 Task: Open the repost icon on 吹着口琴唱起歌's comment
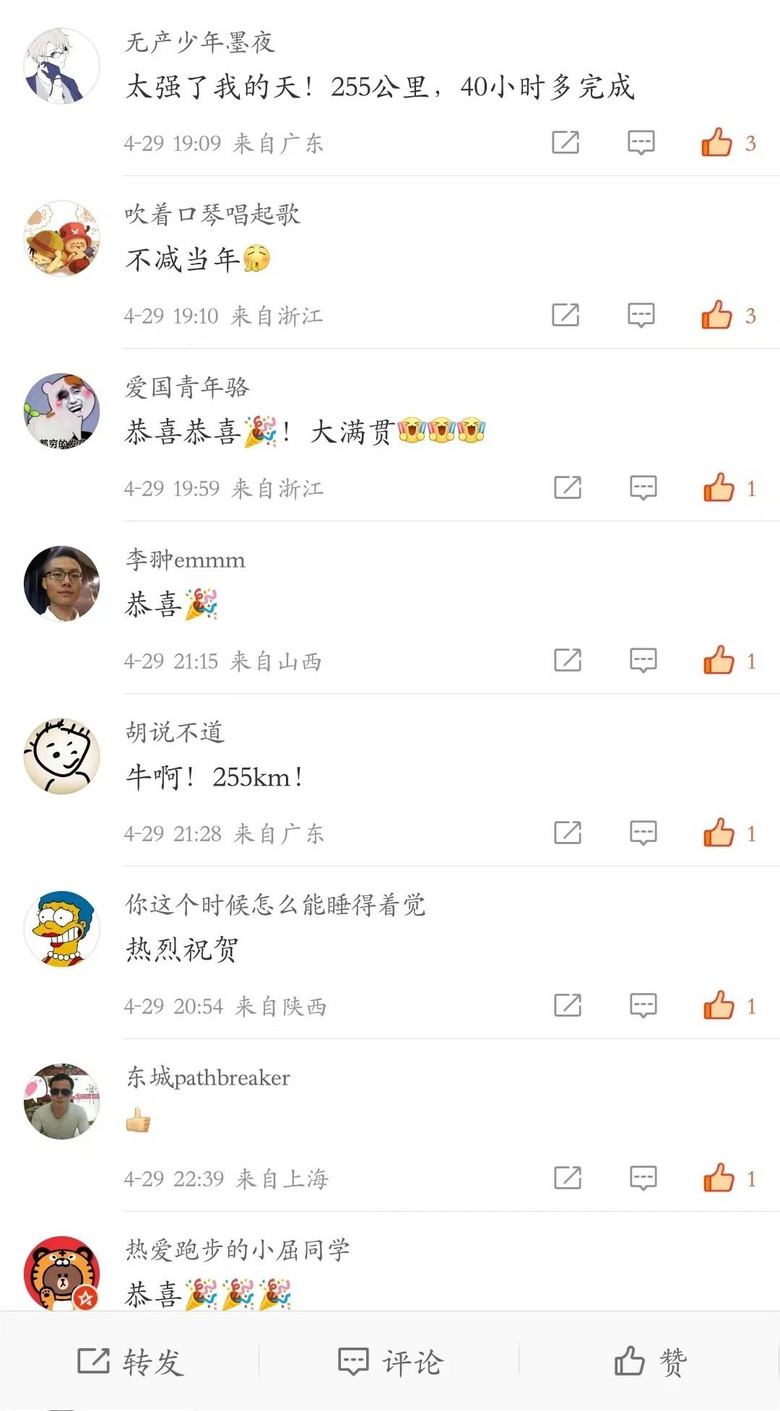click(x=567, y=315)
